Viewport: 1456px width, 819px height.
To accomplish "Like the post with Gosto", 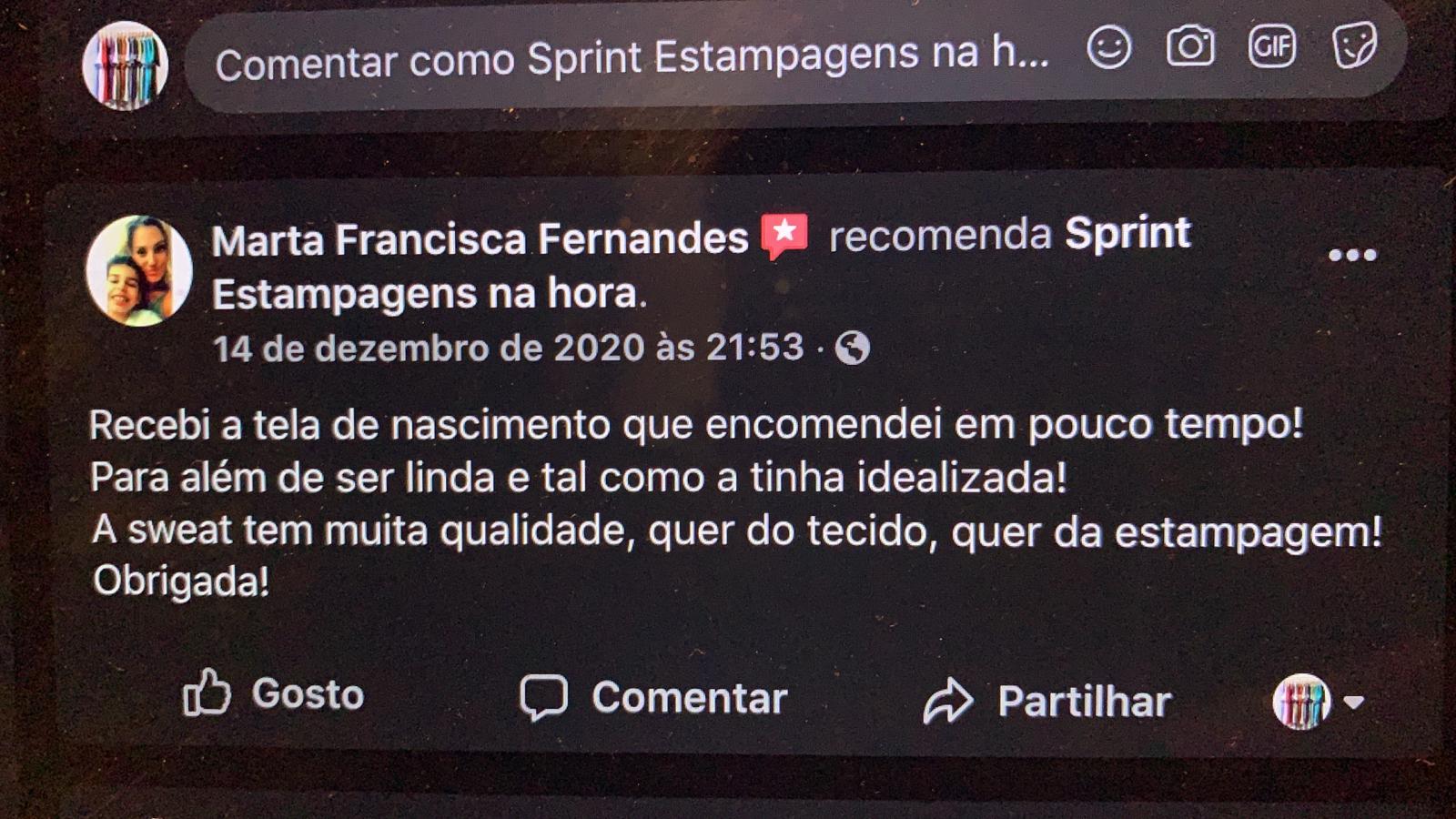I will (273, 694).
